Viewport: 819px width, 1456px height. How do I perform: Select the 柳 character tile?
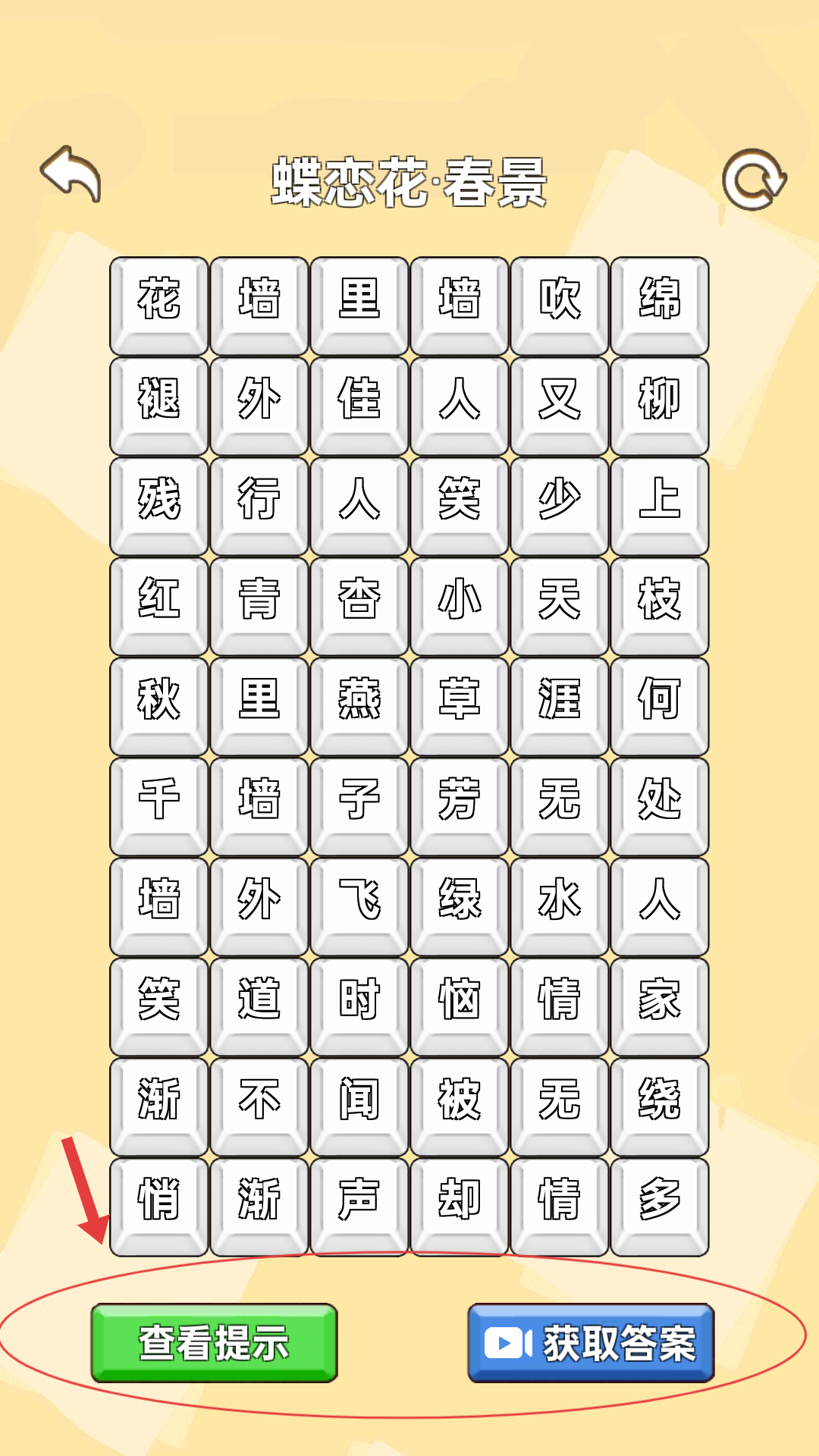coord(660,406)
